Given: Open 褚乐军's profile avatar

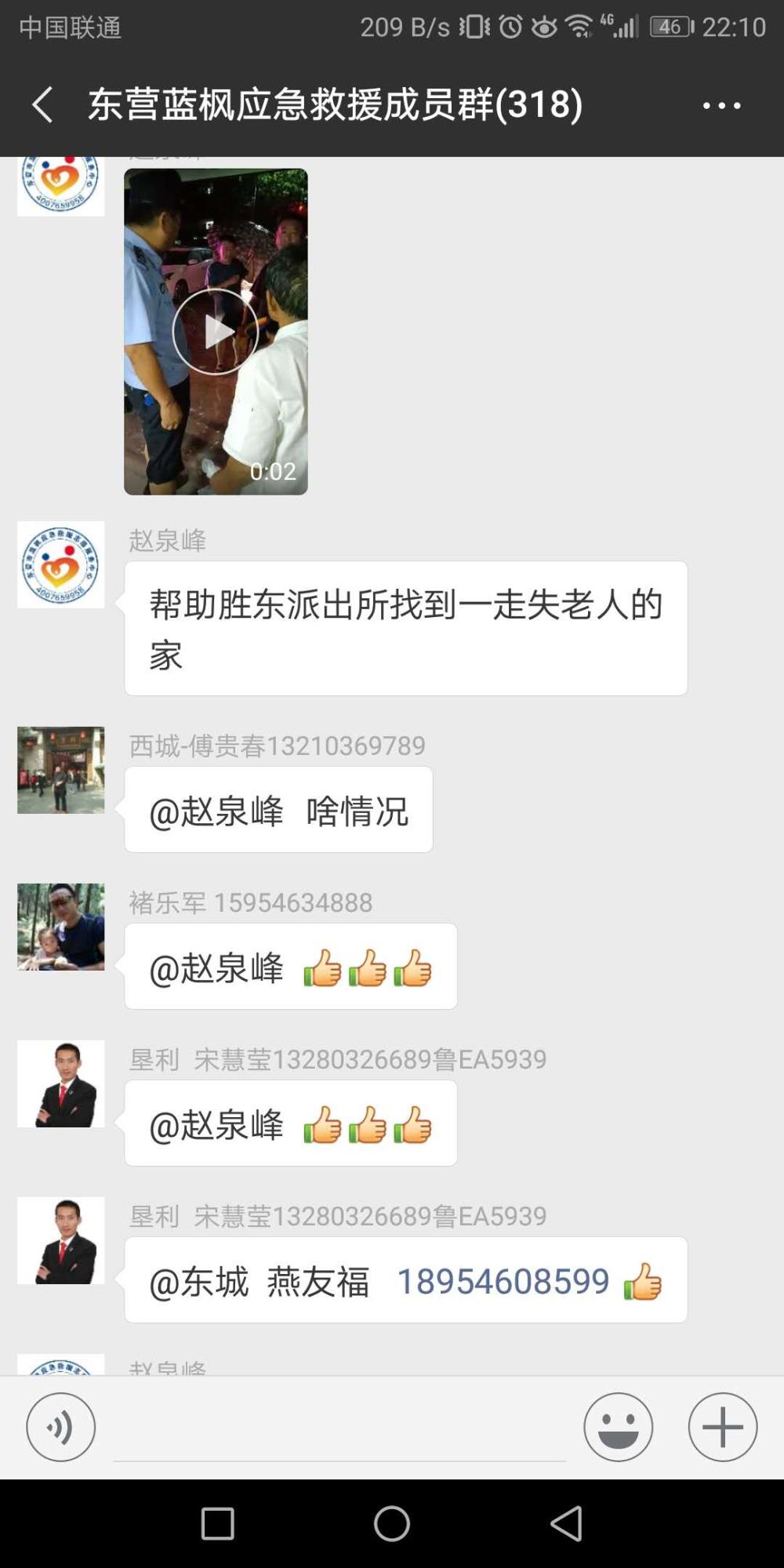Looking at the screenshot, I should [61, 927].
